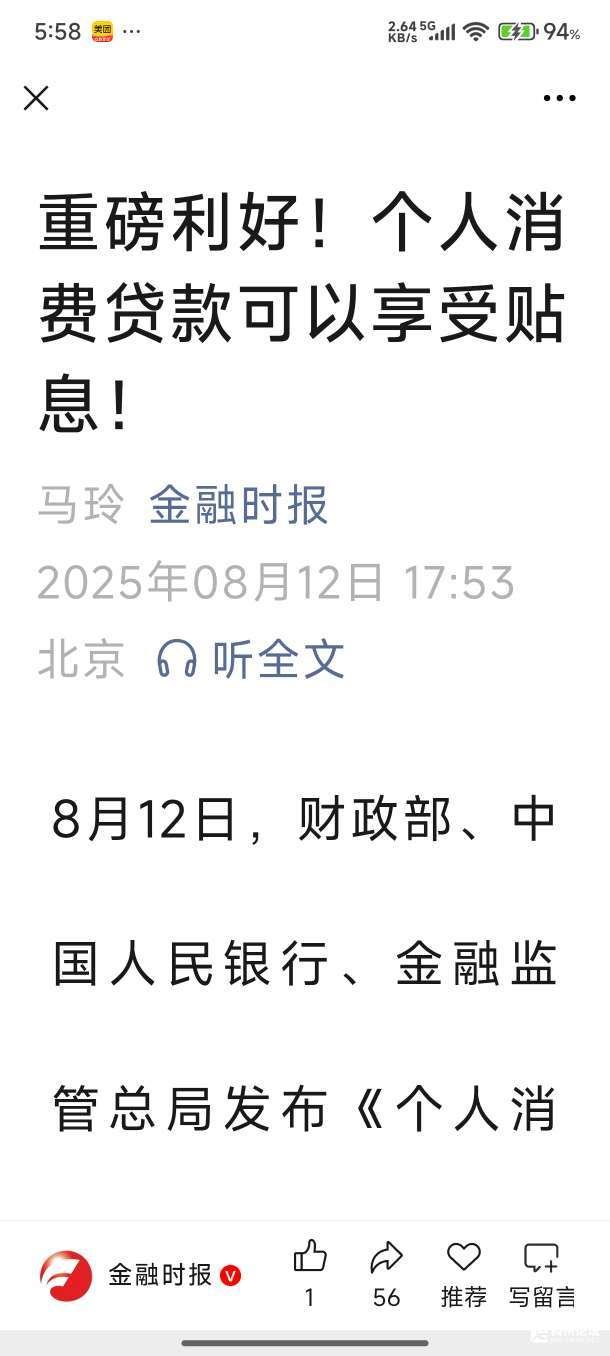610x1356 pixels.
Task: Write a comment via 写留言
Action: coord(542,1258)
